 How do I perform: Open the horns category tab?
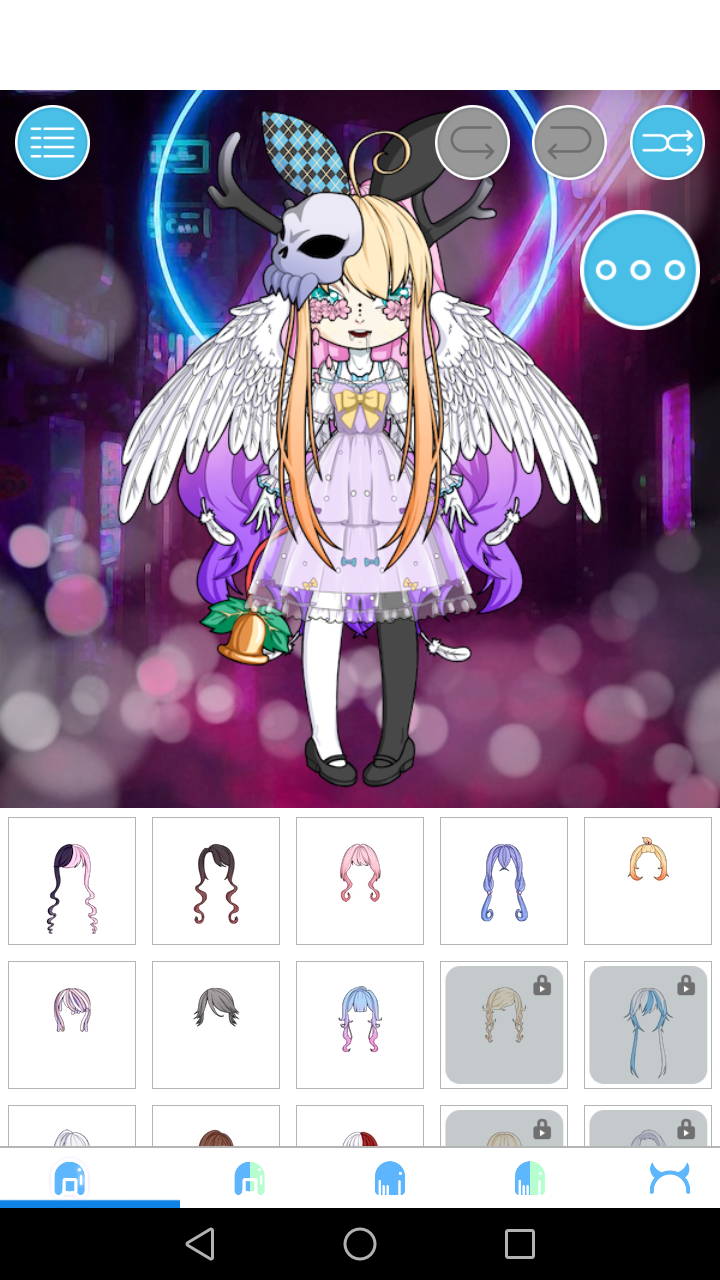(x=669, y=1178)
